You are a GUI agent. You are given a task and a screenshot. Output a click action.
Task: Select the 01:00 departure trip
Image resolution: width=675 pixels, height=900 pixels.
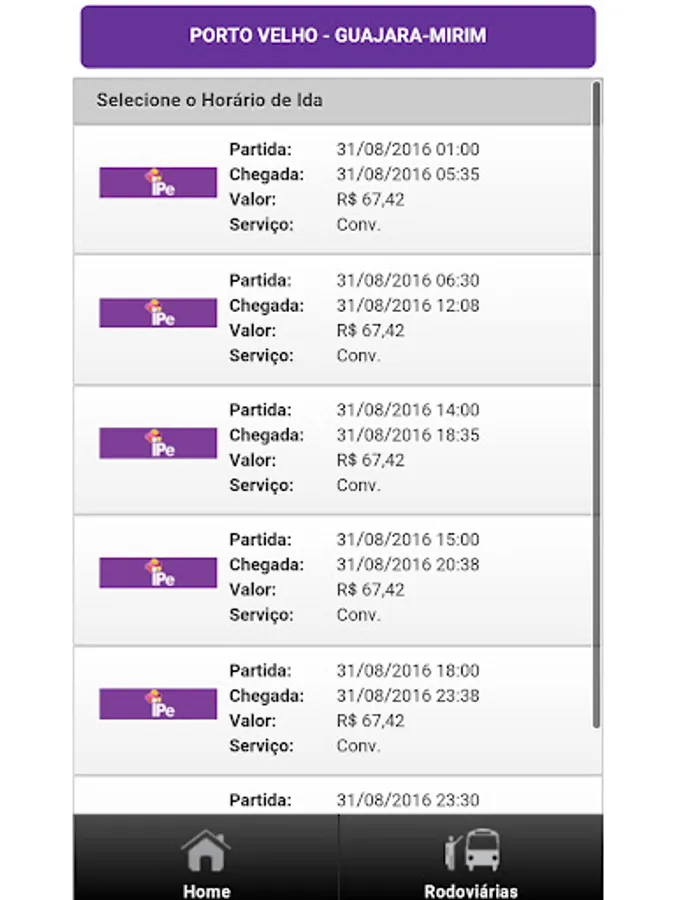tap(337, 188)
